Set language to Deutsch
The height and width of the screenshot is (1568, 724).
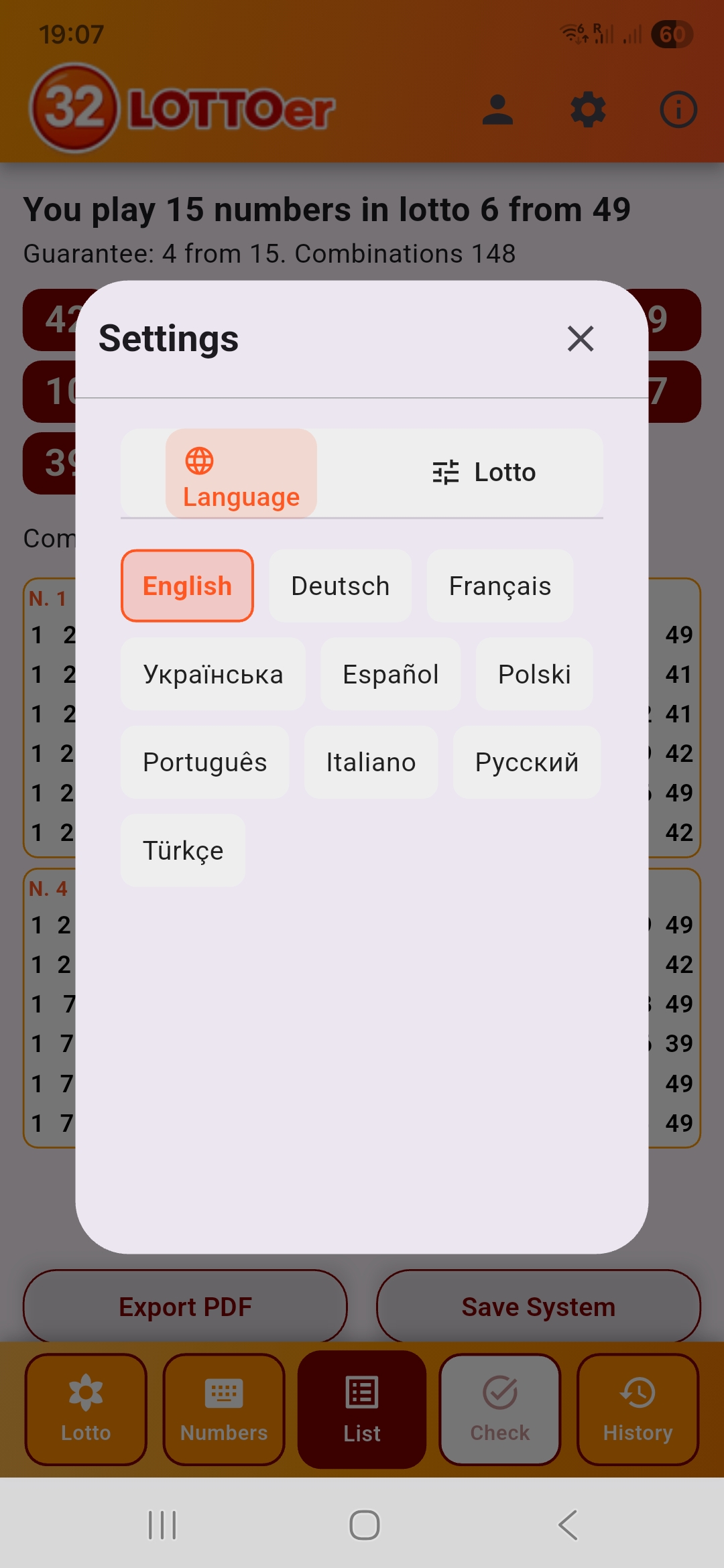click(x=340, y=586)
